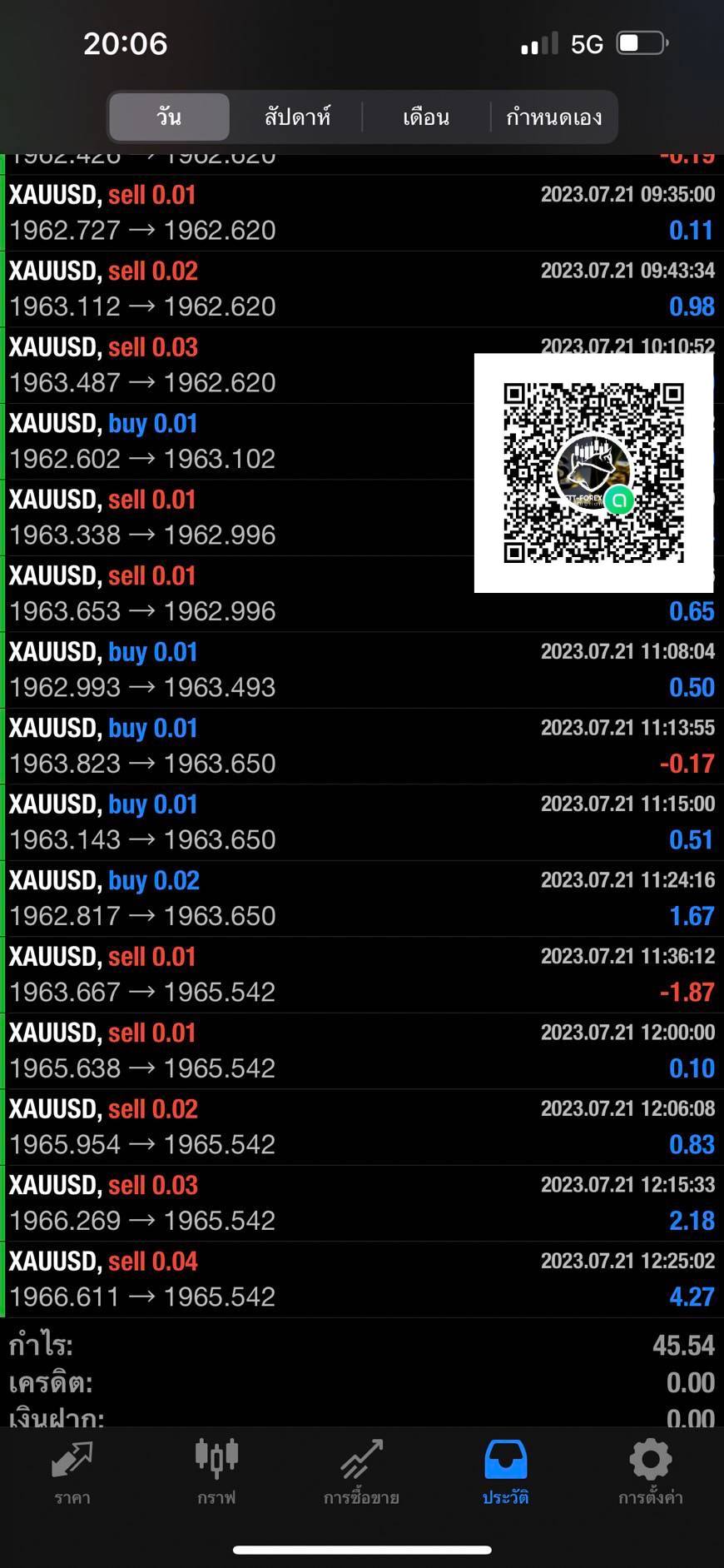Go to the กราฟ (chart) tab

tap(216, 1473)
